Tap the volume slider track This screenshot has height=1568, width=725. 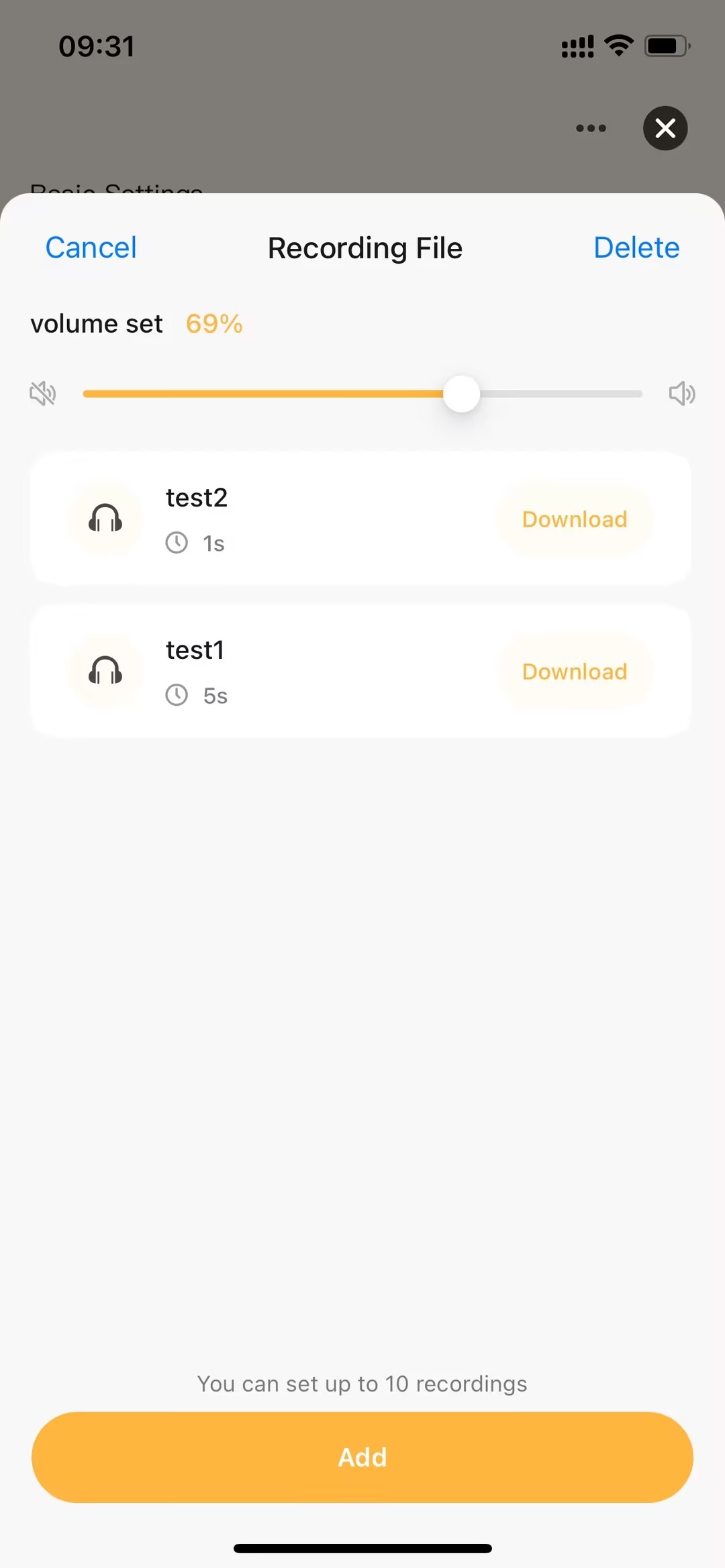tap(362, 394)
